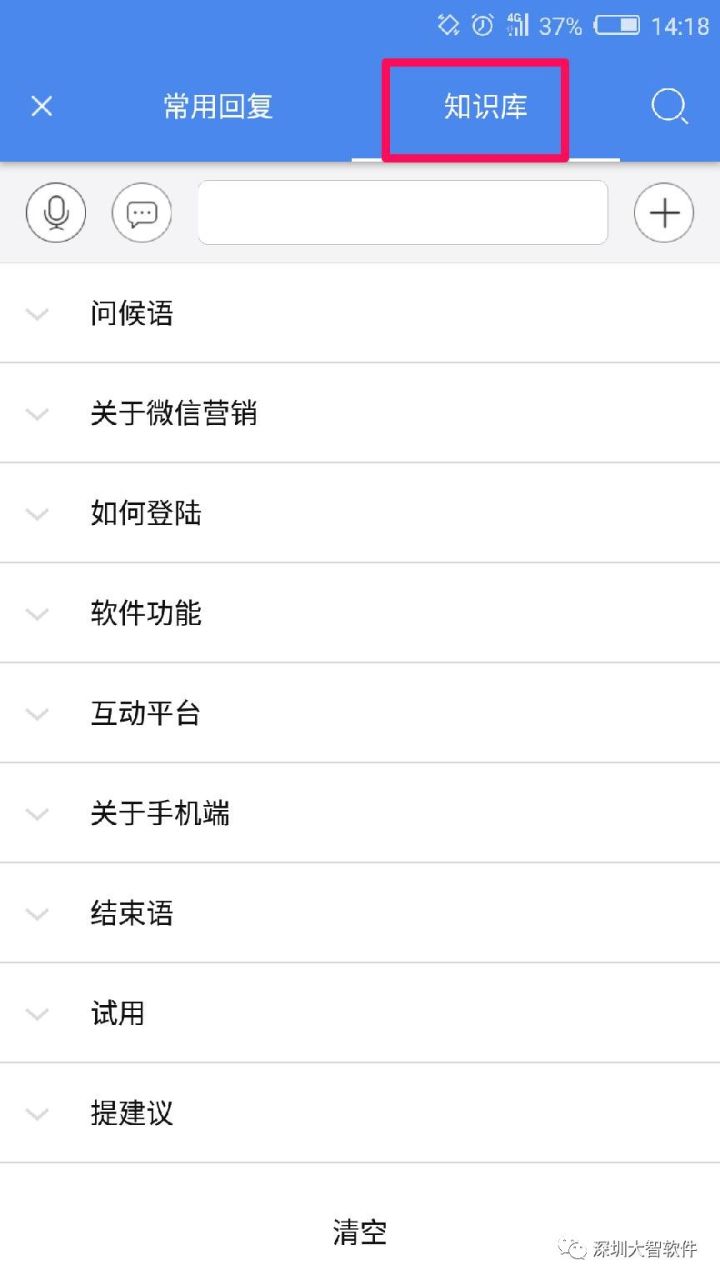
Task: Close the reply panel with X
Action: pyautogui.click(x=42, y=106)
